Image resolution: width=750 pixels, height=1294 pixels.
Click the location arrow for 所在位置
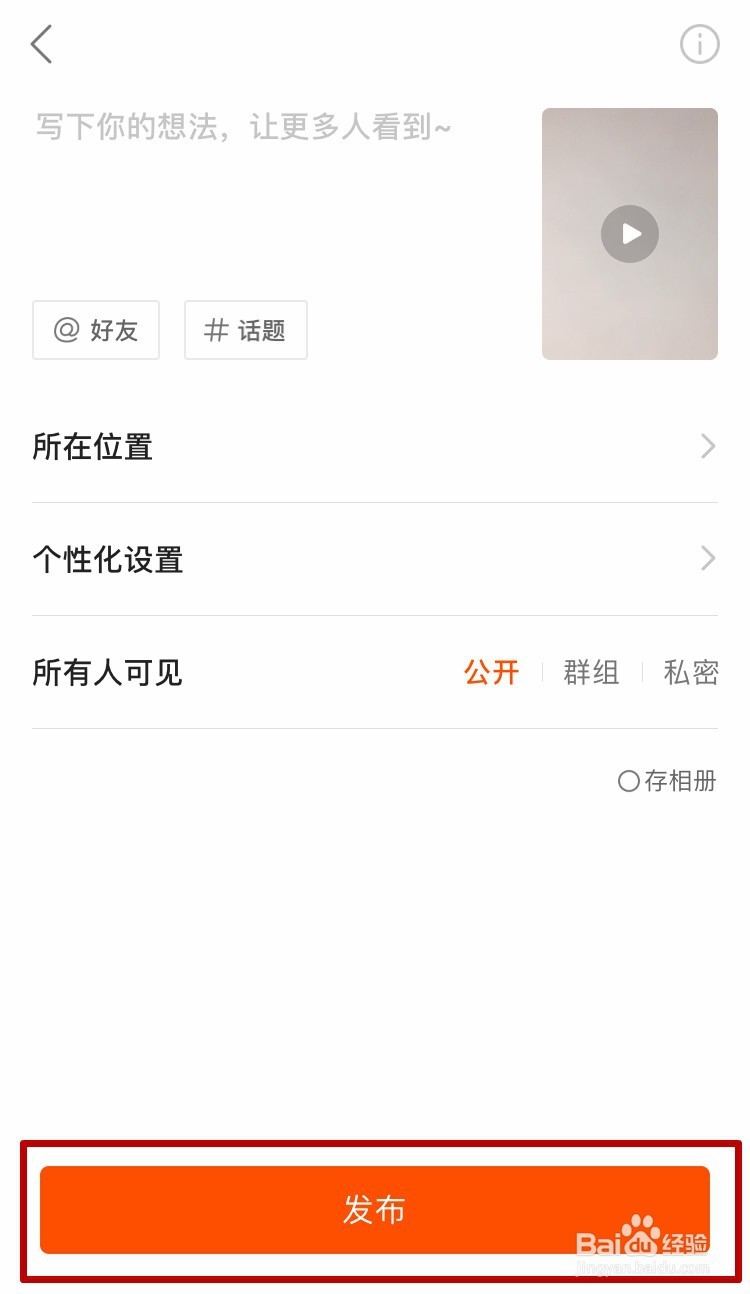pos(708,446)
